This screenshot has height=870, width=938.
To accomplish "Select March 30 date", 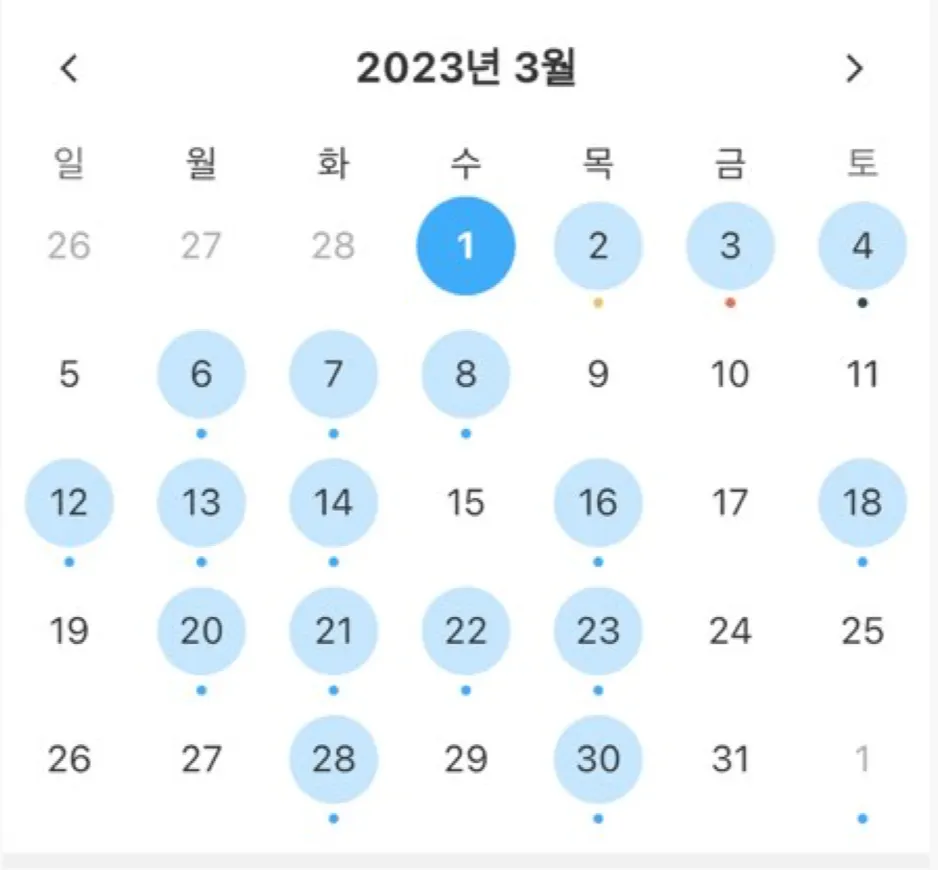I will pyautogui.click(x=598, y=760).
